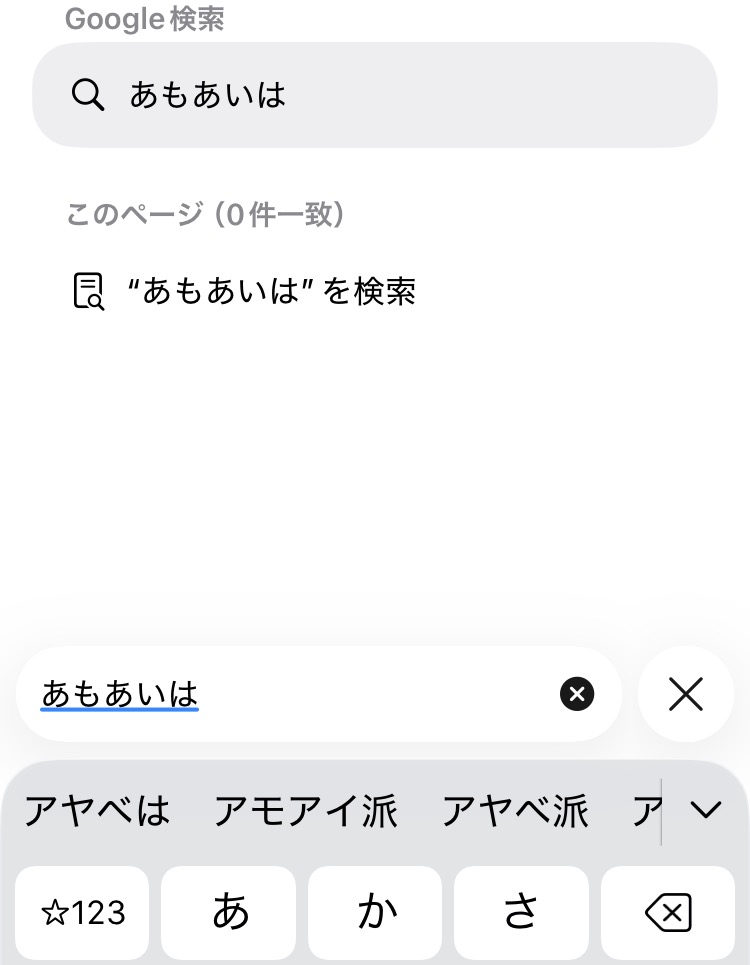Tap the Google search suggestion あもあいは
This screenshot has width=750, height=965.
375,95
